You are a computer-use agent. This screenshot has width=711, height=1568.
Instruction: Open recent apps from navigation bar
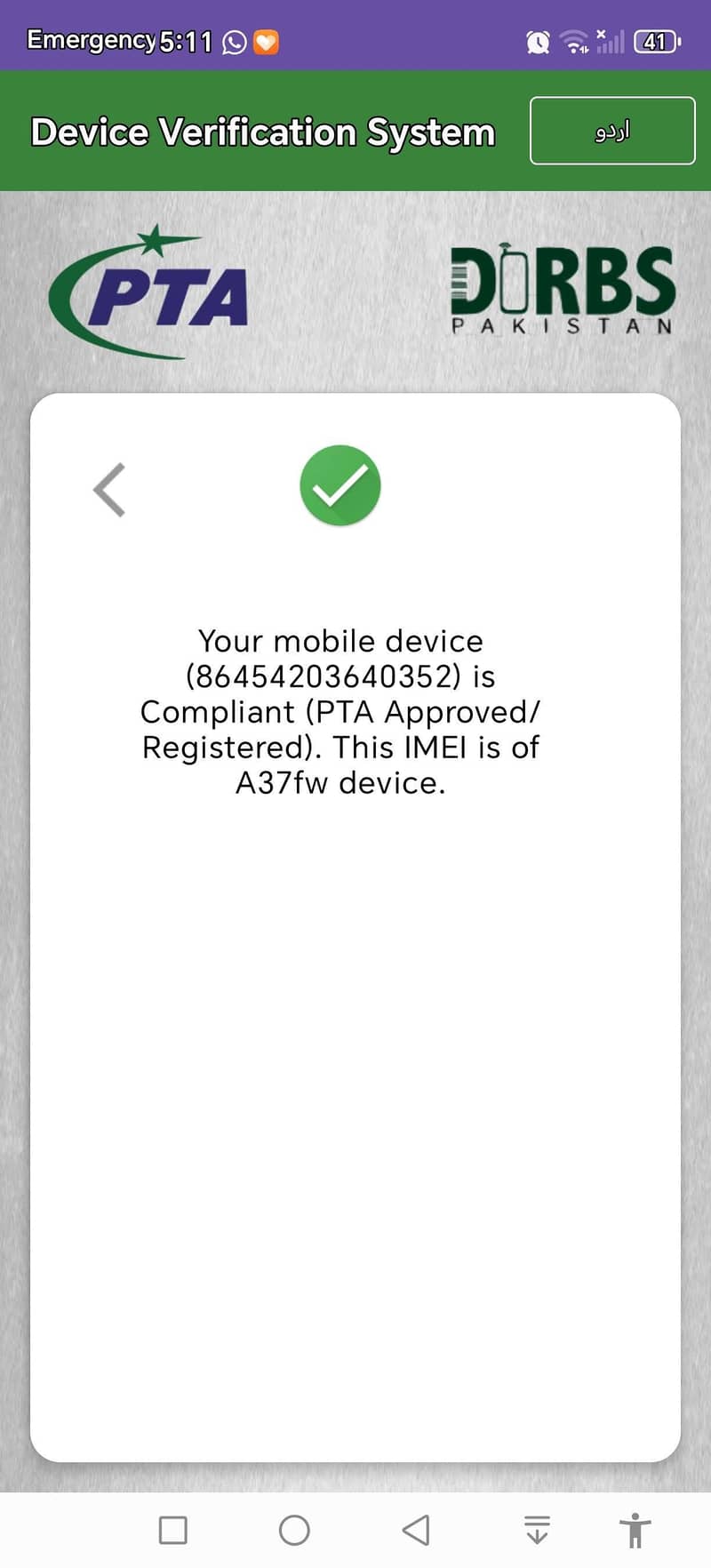click(172, 1530)
